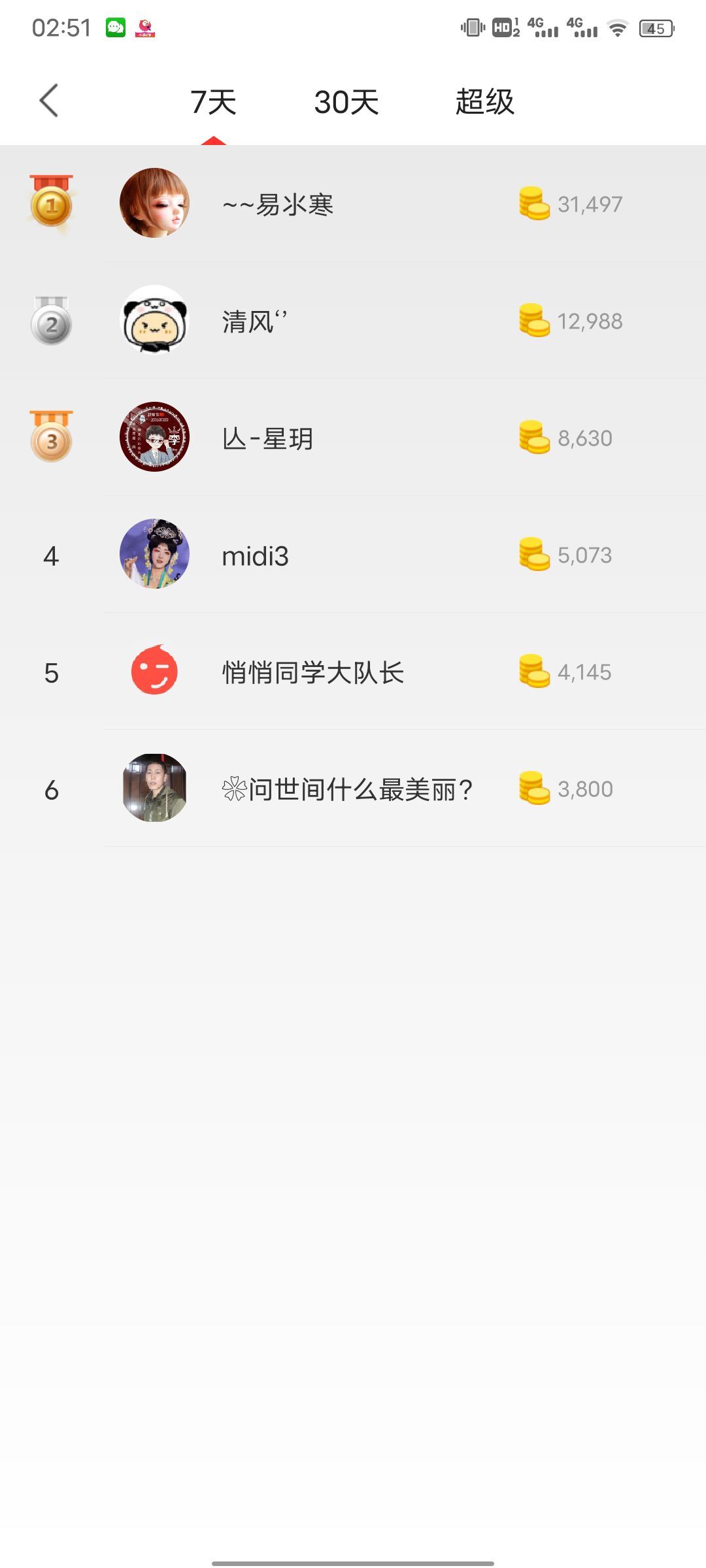
Task: Open the 超级 ranking tab
Action: point(484,103)
